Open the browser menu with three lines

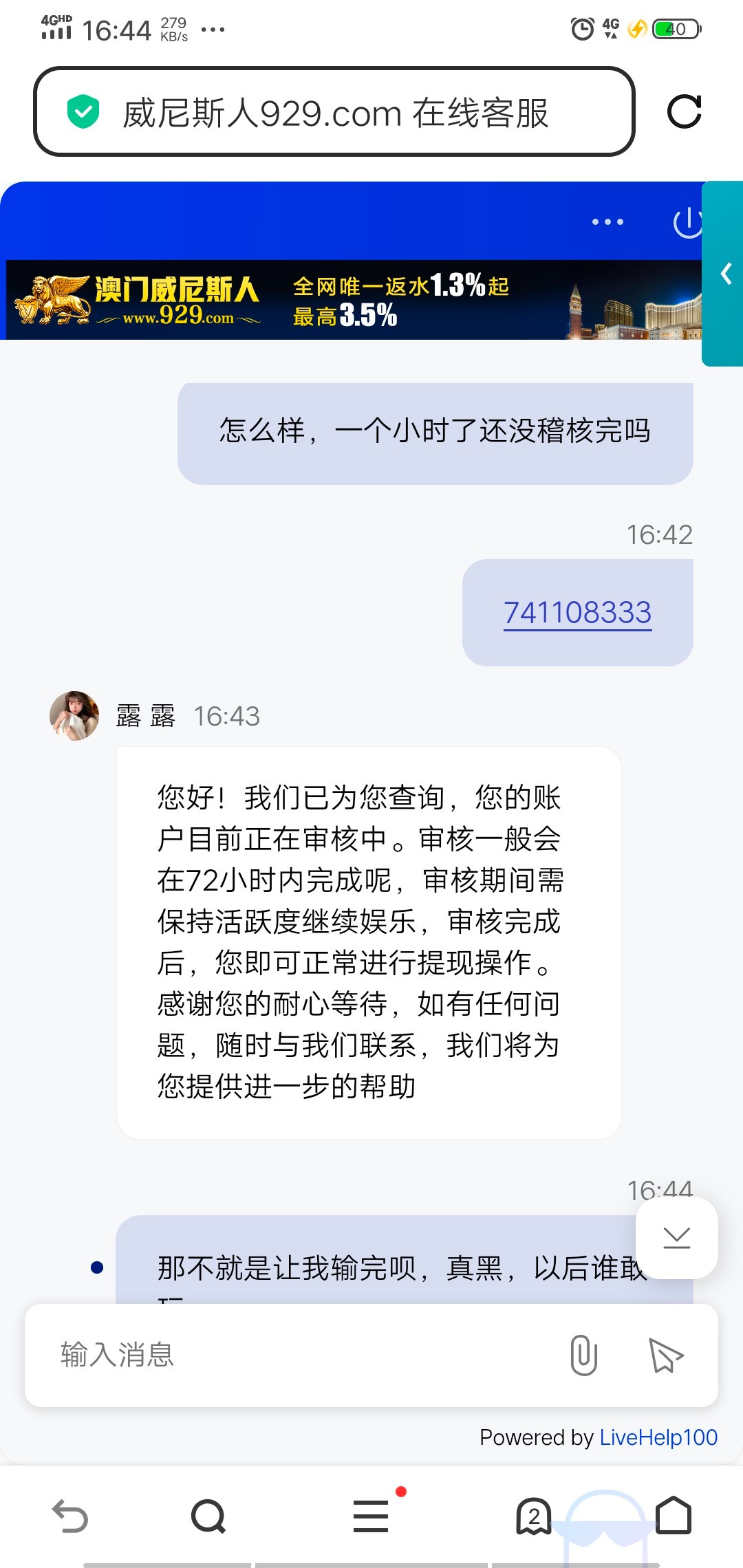tap(371, 1516)
